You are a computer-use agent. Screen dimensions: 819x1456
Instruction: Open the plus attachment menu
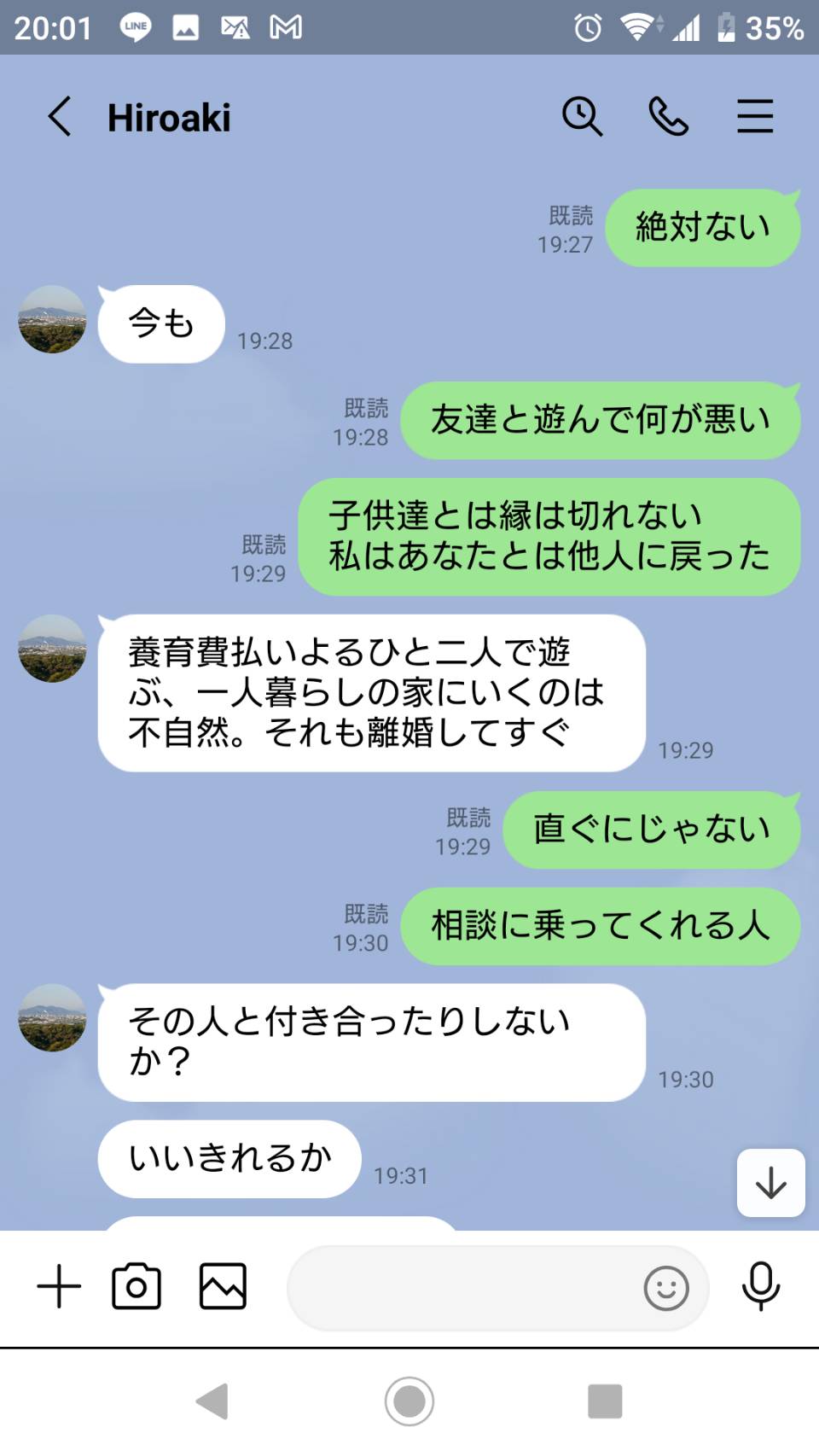59,1286
